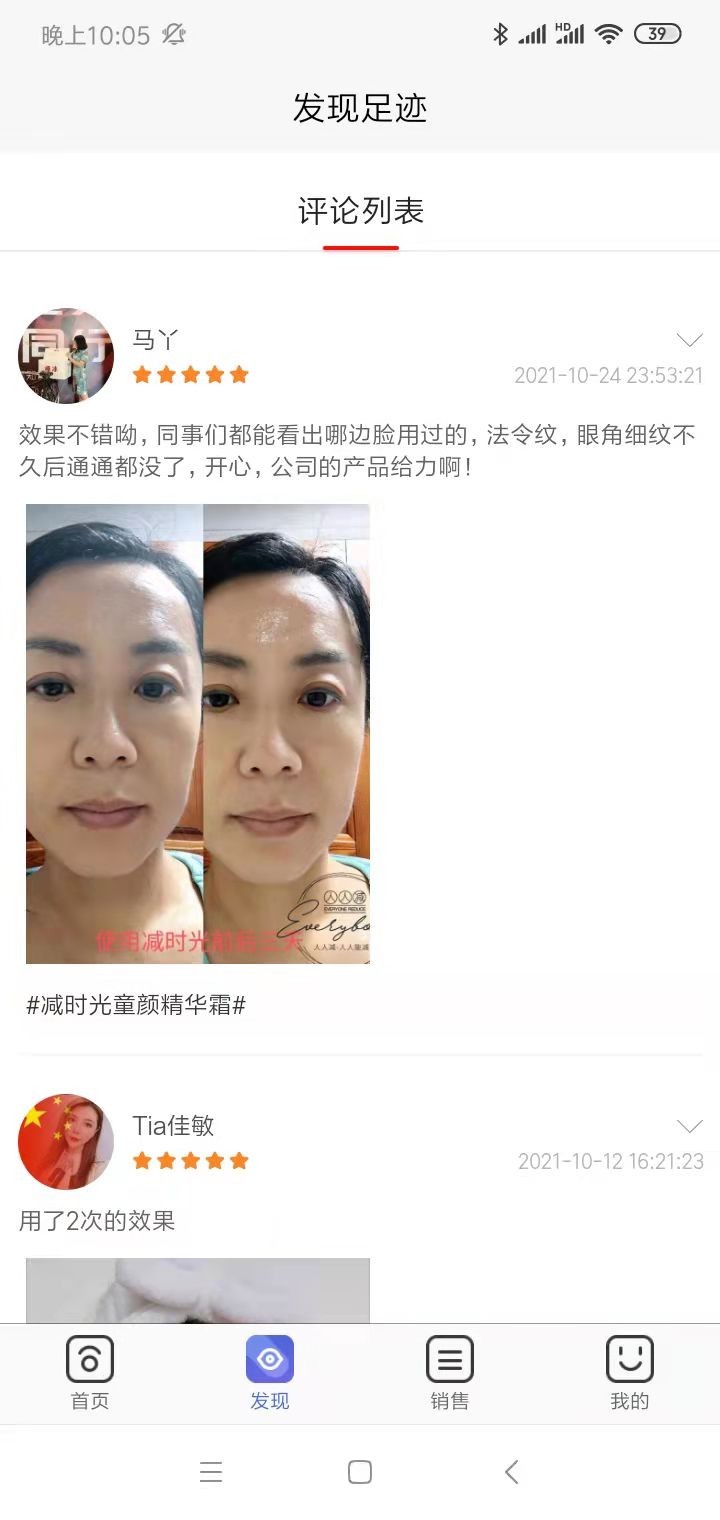Open Tia佳敏's profile avatar
Viewport: 720px width, 1520px height.
(66, 1142)
